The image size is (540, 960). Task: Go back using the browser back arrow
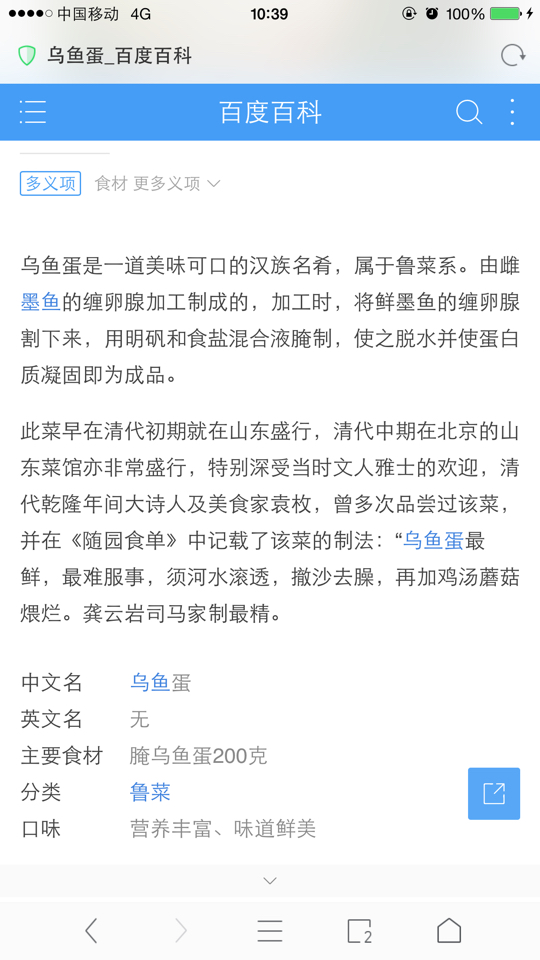point(91,931)
